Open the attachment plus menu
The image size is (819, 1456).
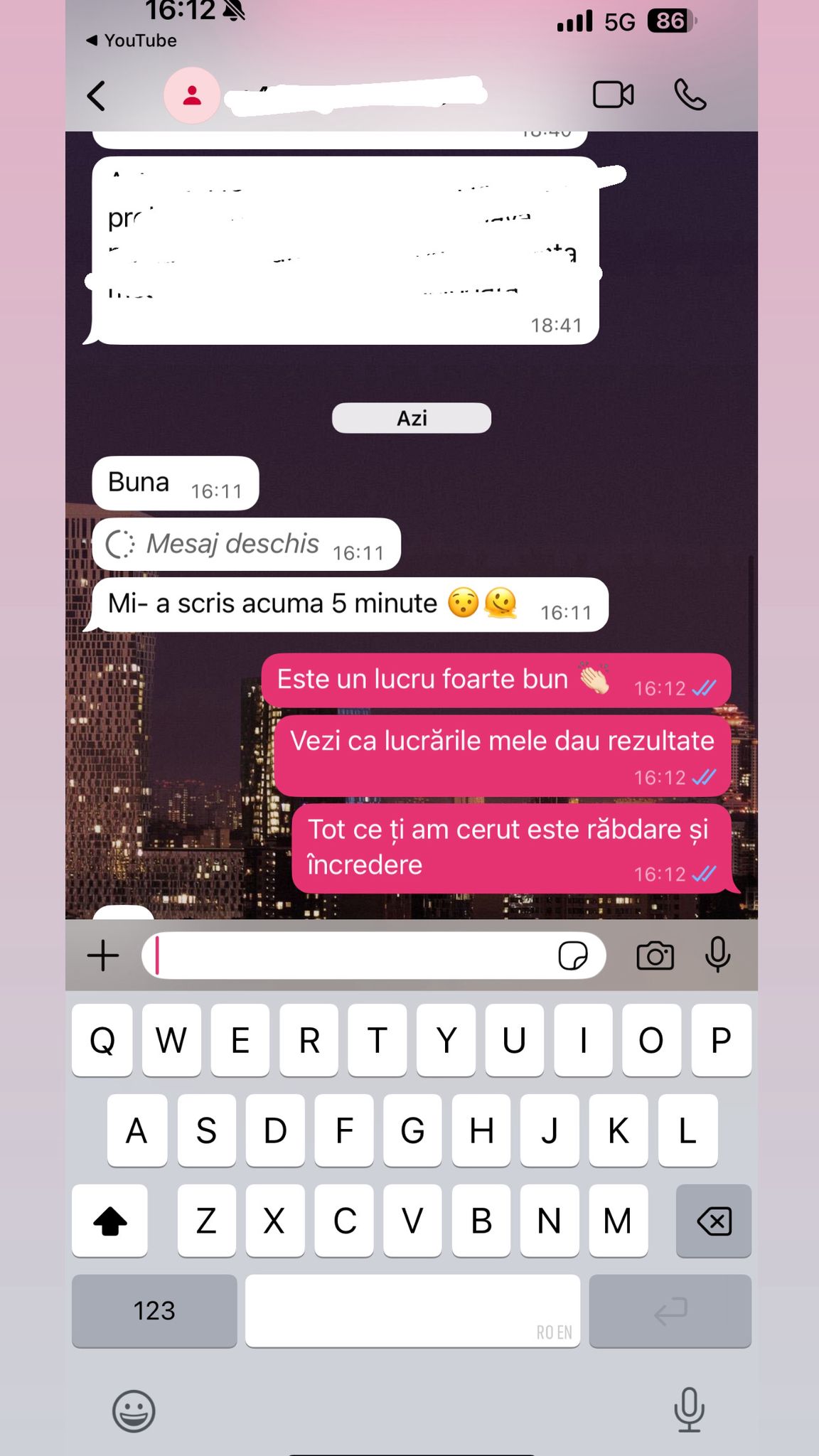tap(103, 955)
